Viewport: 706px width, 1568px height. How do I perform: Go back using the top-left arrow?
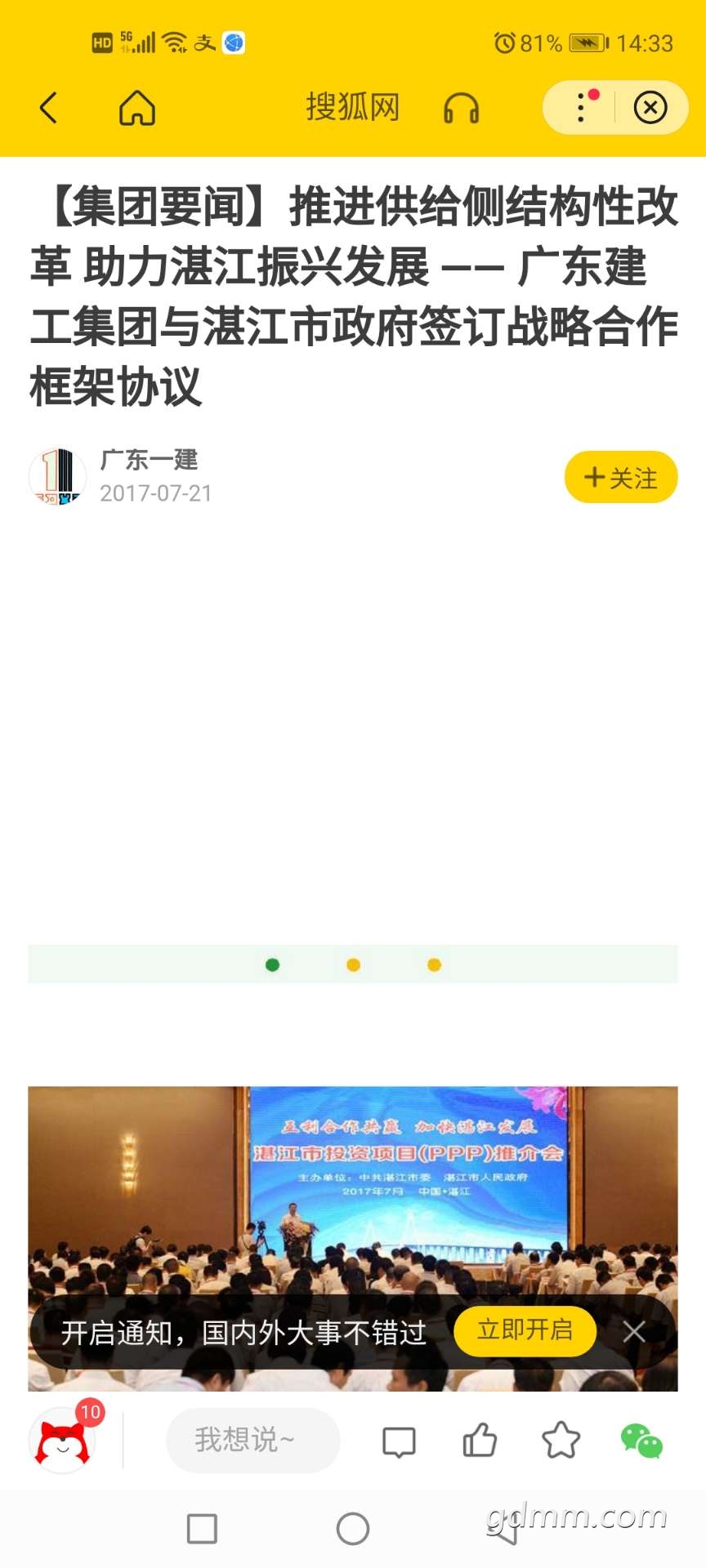(48, 108)
